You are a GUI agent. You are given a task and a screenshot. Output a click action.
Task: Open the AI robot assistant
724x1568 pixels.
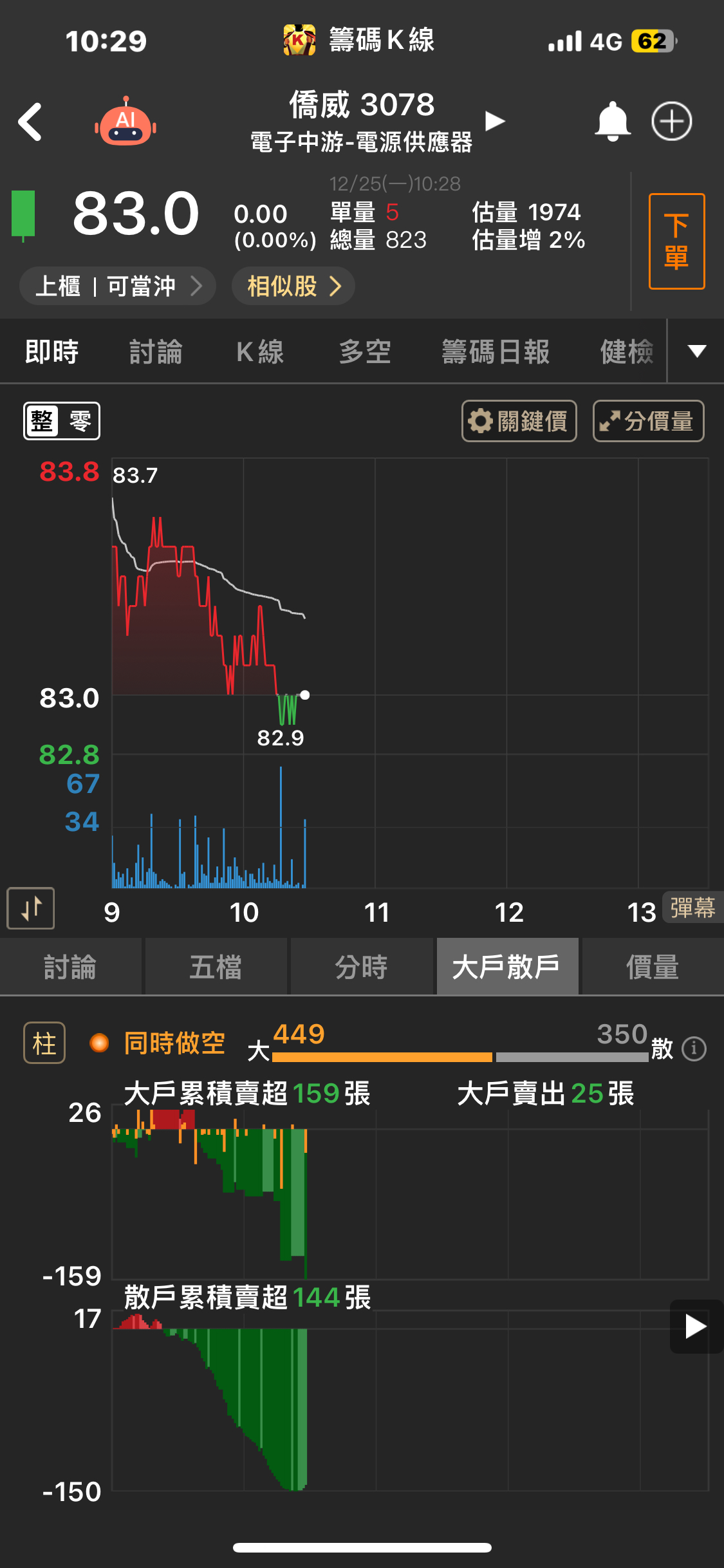pyautogui.click(x=125, y=122)
